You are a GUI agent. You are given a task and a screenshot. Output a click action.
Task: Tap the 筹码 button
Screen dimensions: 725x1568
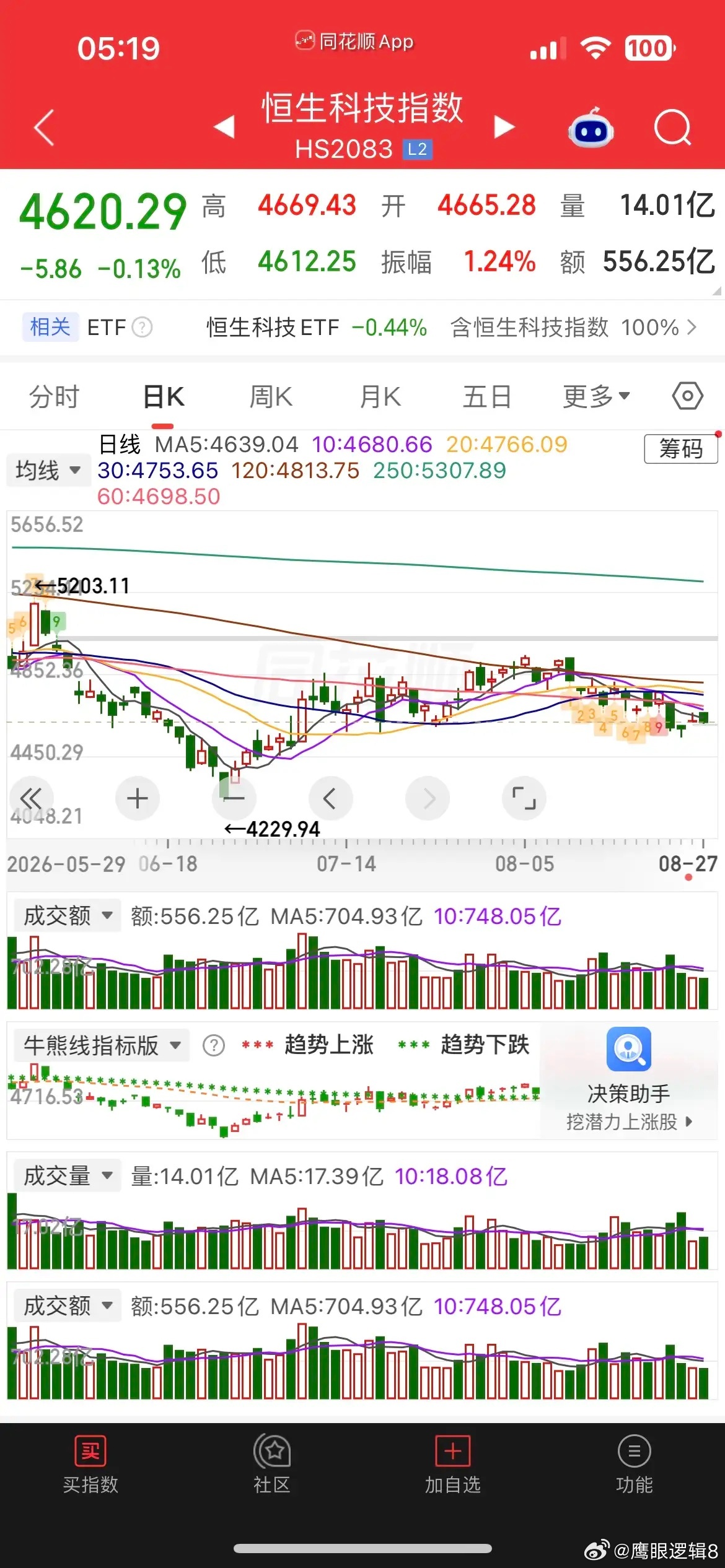pos(681,448)
